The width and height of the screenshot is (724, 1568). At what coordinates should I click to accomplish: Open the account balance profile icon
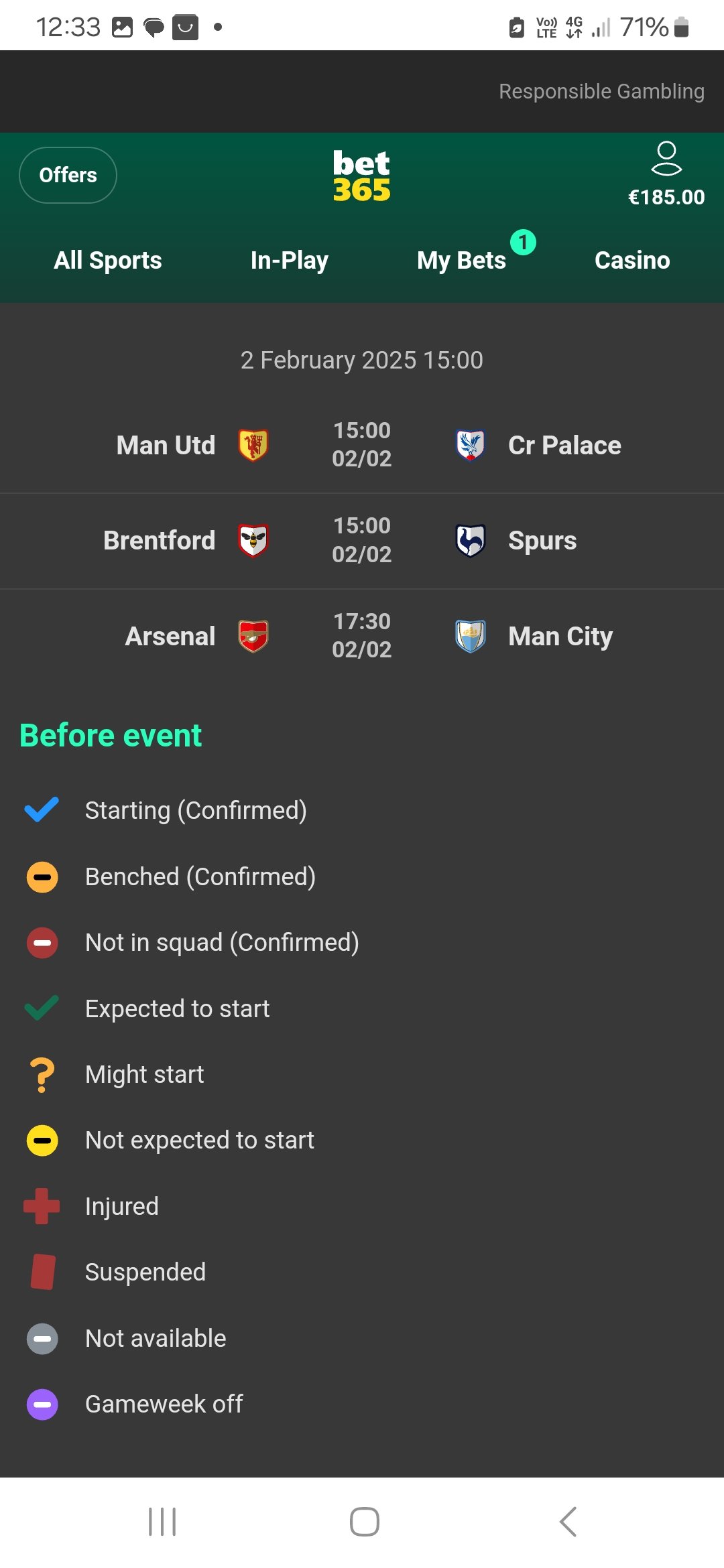coord(666,174)
